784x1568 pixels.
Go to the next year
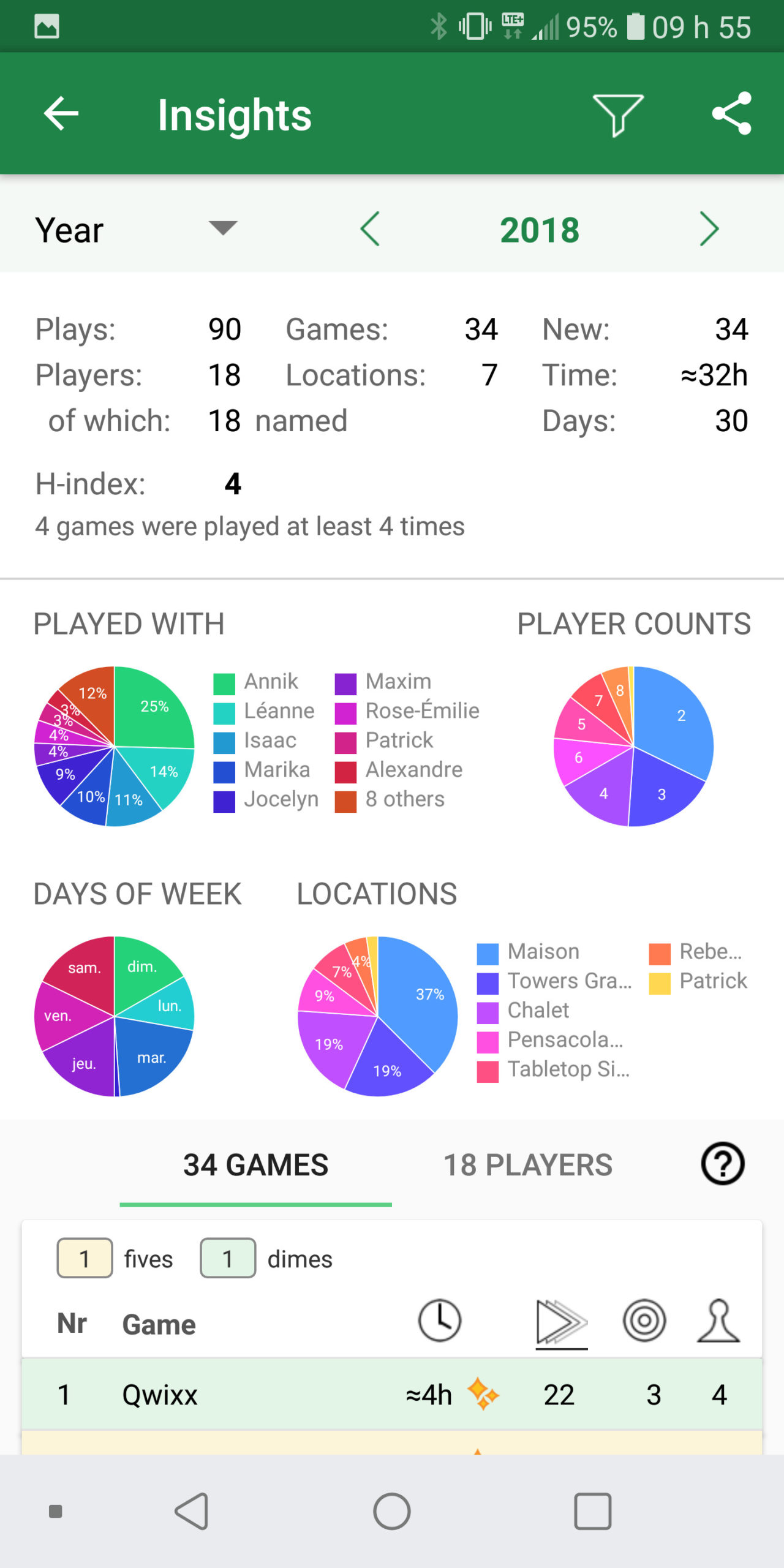pyautogui.click(x=709, y=230)
